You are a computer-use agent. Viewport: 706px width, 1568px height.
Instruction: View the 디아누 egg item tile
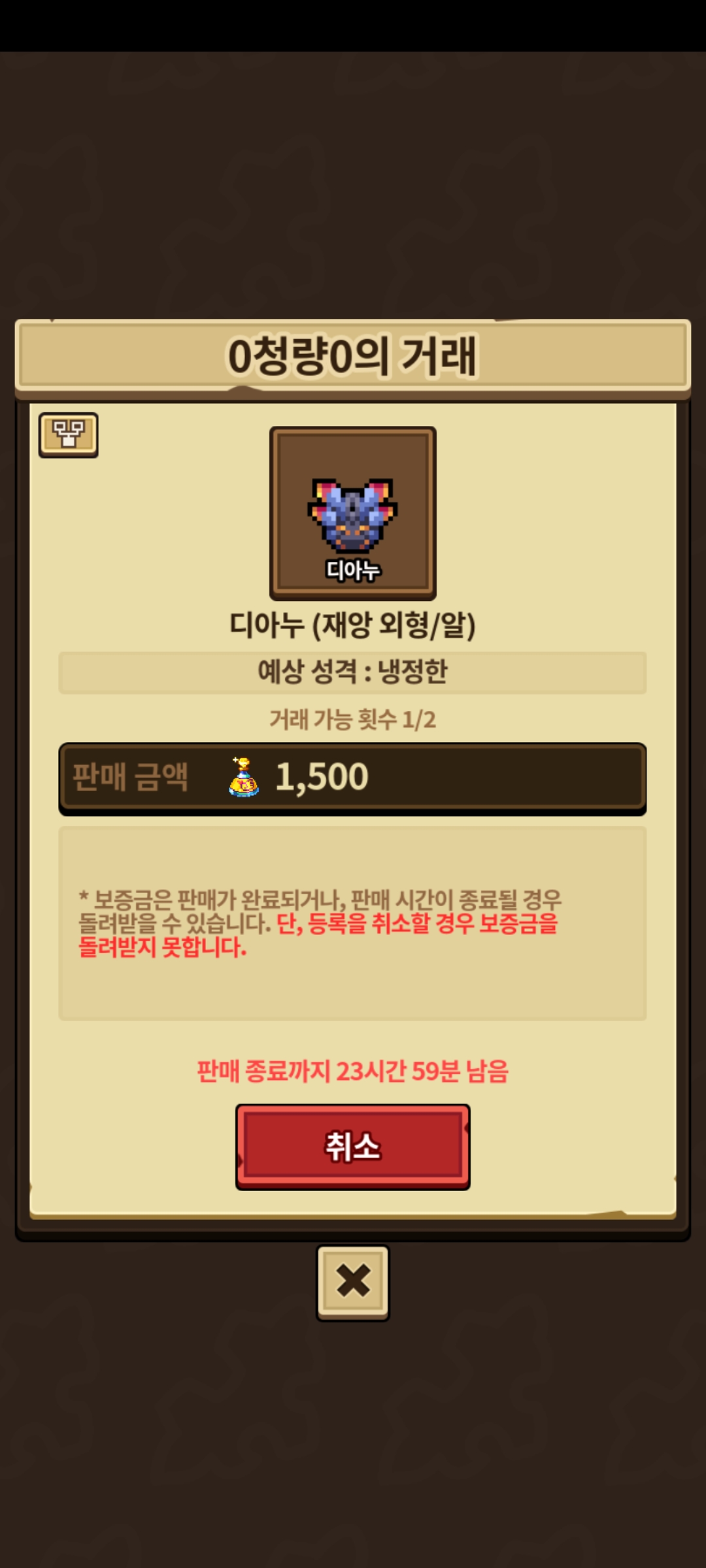[352, 514]
